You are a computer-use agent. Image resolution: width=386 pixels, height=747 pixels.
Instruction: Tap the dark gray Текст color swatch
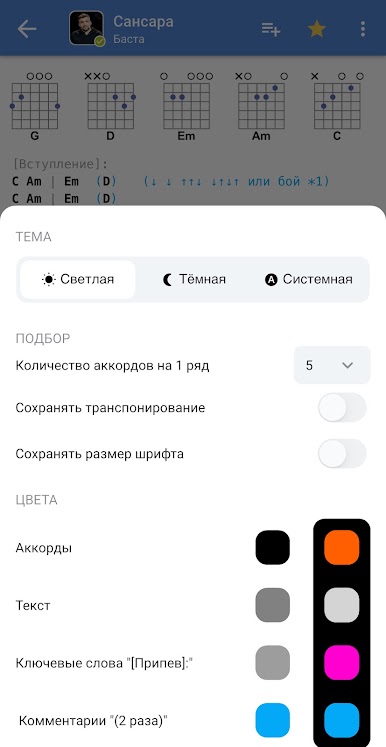coord(273,605)
